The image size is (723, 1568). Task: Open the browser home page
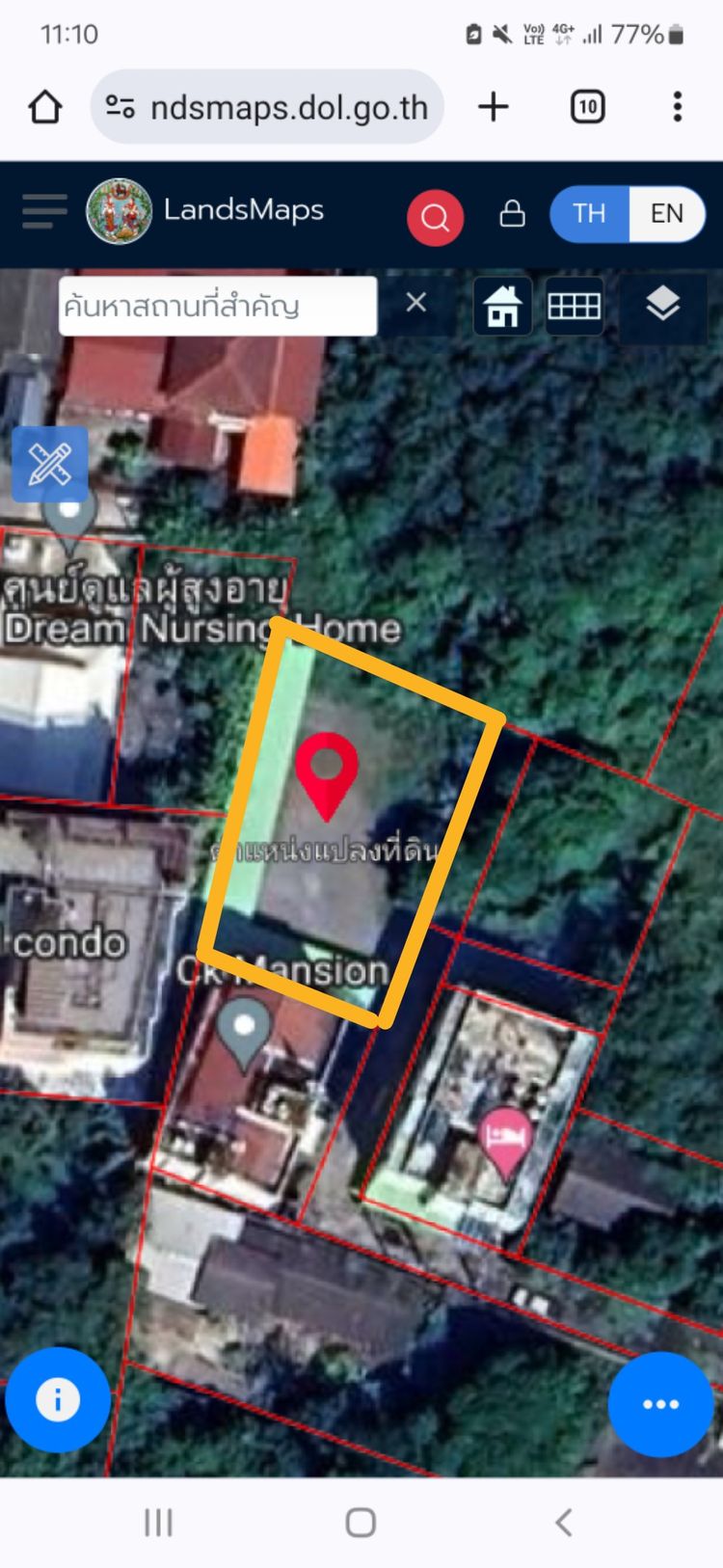click(x=45, y=107)
